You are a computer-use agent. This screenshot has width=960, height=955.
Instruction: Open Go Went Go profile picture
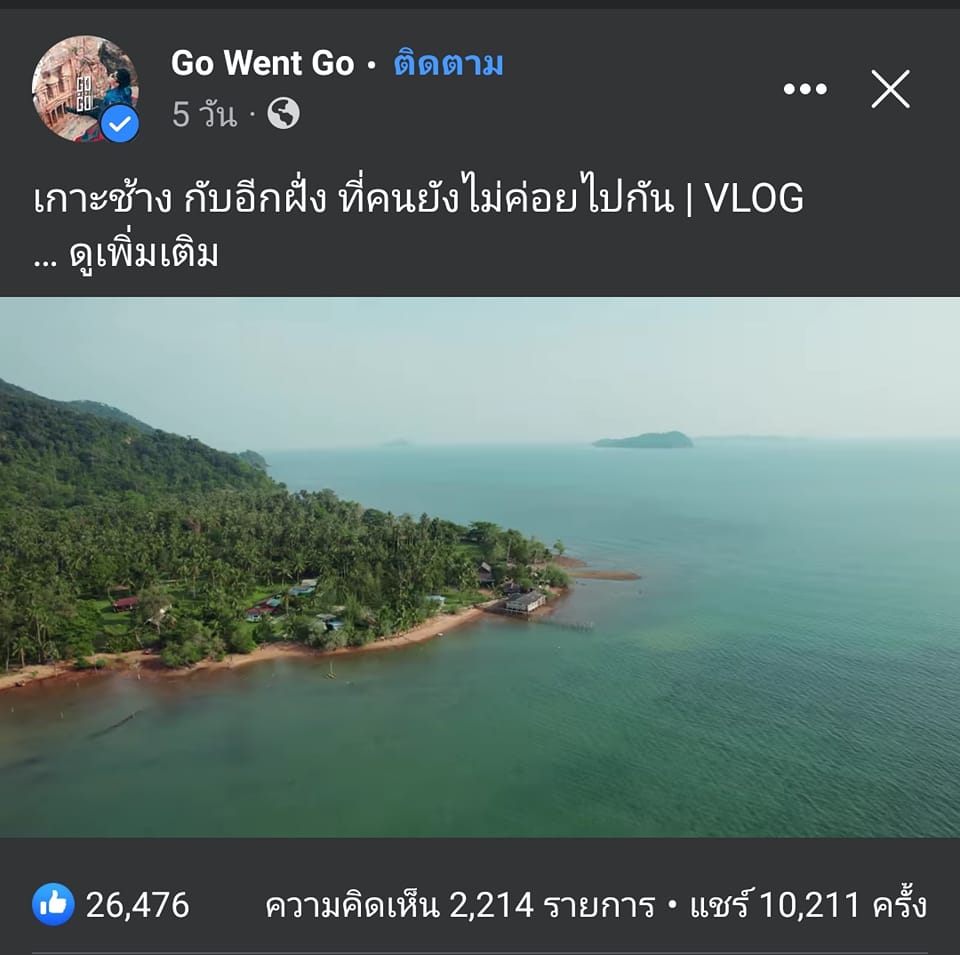(84, 89)
